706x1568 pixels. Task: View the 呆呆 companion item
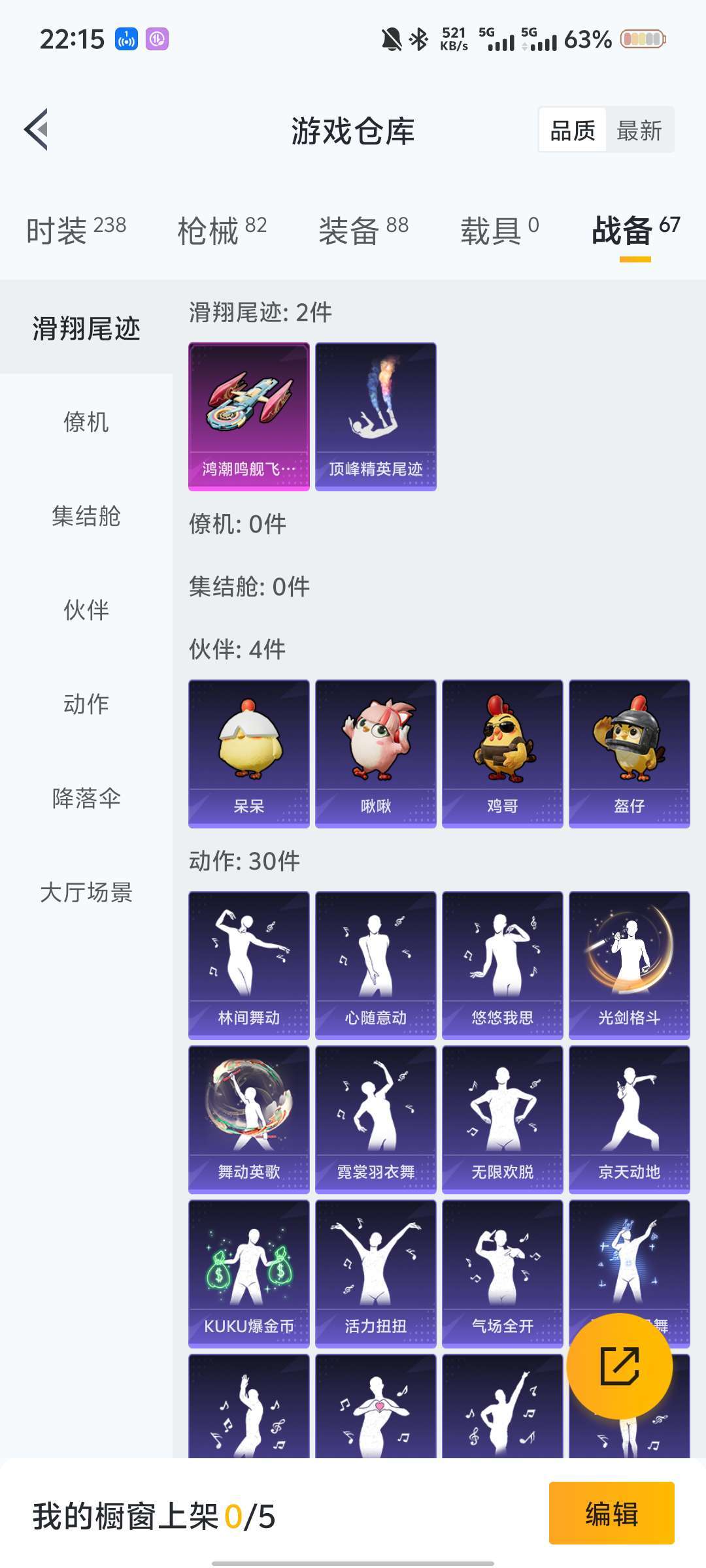pos(248,753)
